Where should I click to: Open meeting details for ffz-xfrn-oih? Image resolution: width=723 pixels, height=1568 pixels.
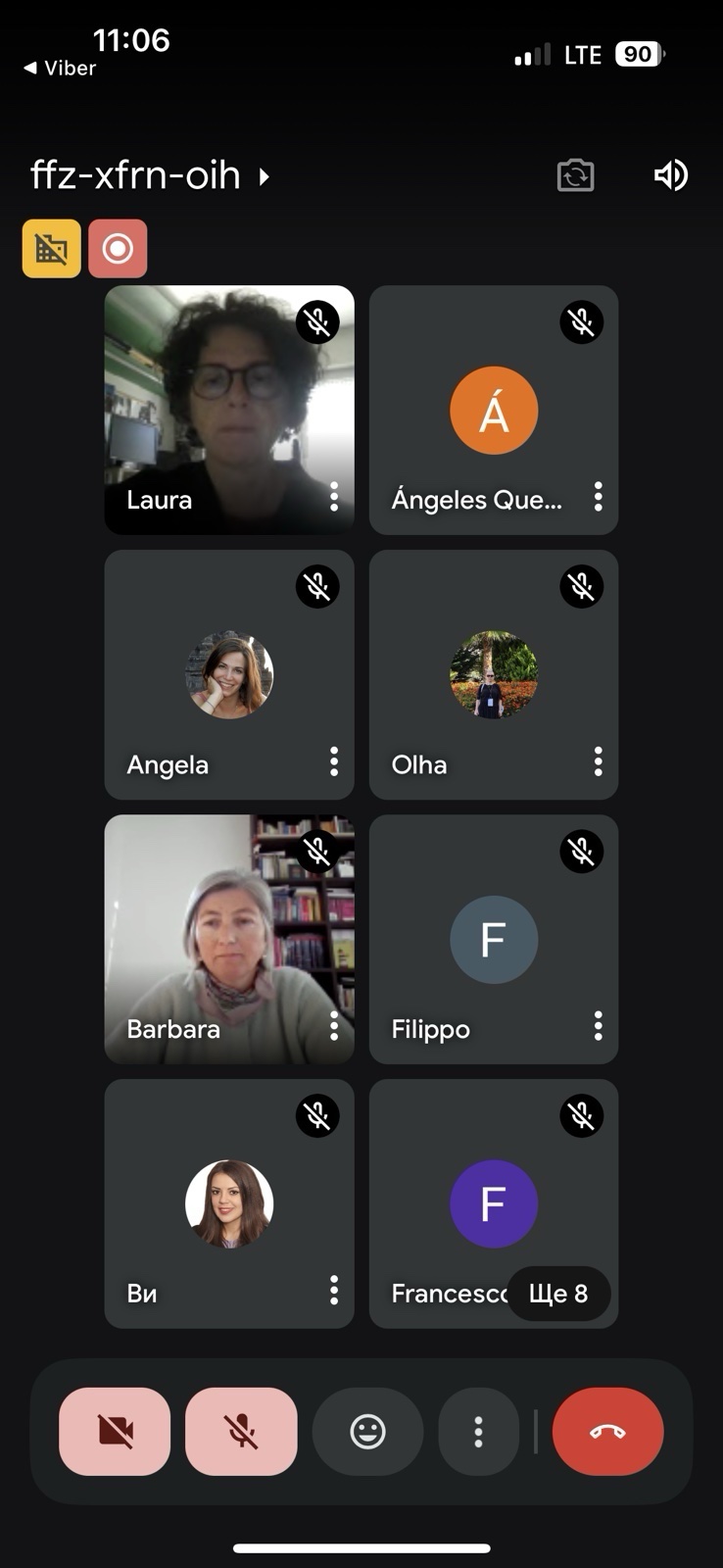coord(150,176)
